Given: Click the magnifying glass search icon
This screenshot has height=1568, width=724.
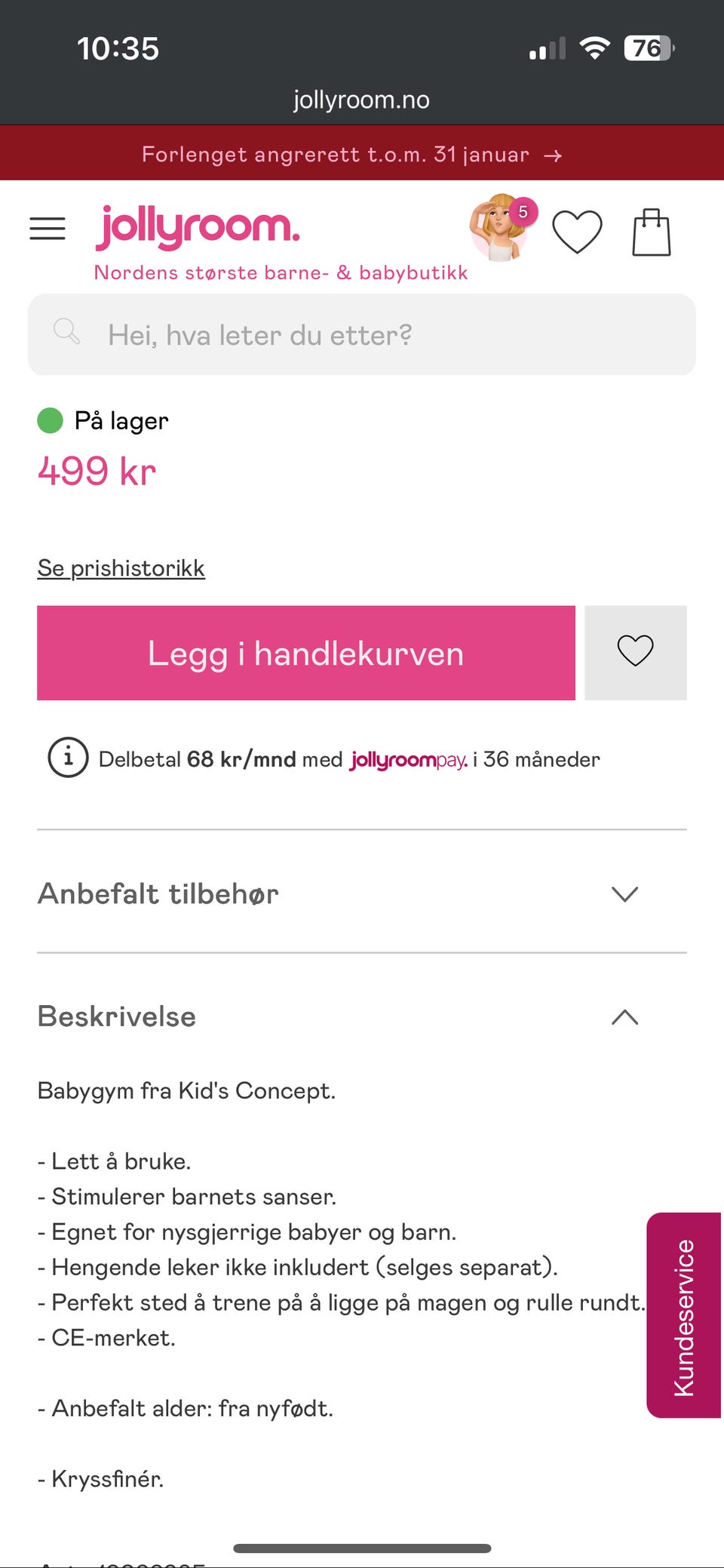Looking at the screenshot, I should click(x=66, y=333).
